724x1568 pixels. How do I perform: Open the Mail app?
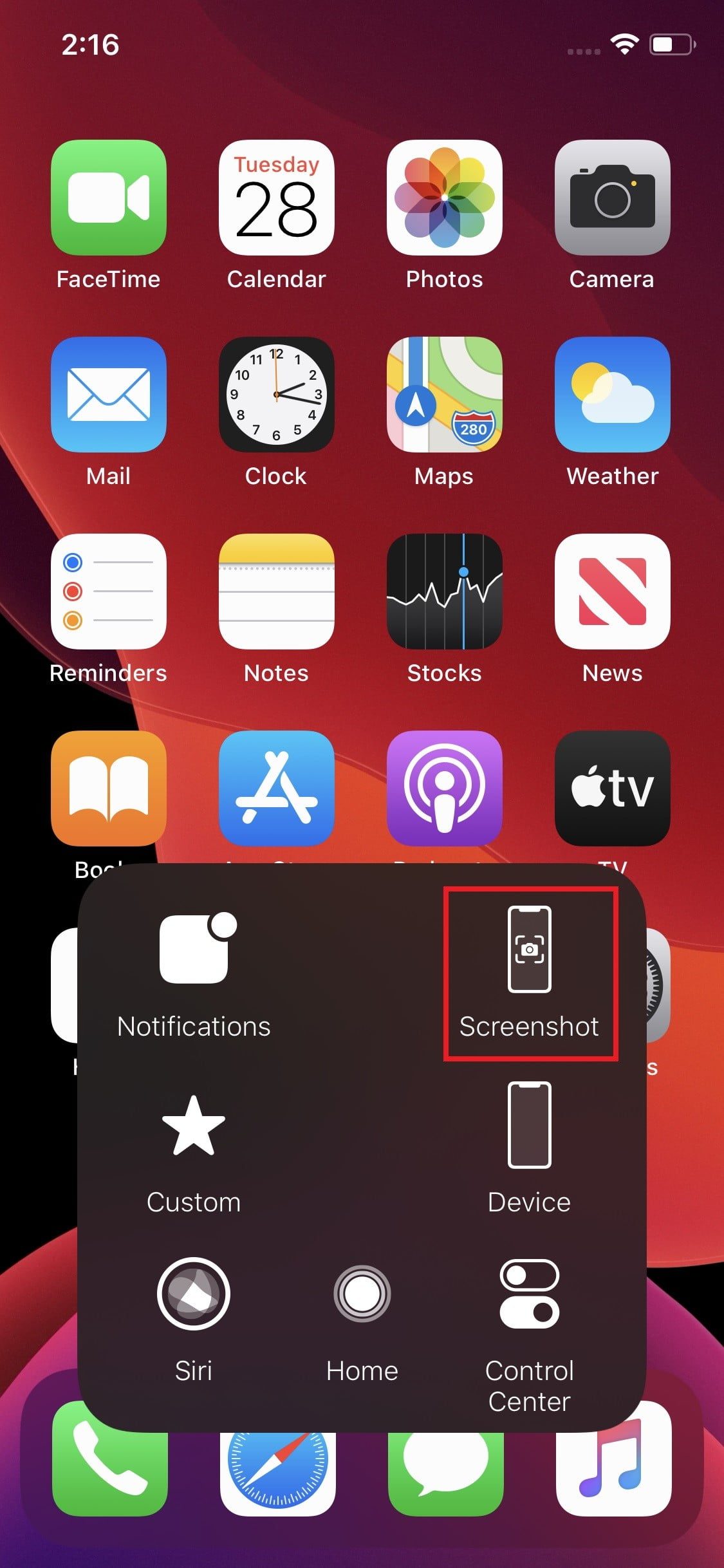[x=109, y=395]
